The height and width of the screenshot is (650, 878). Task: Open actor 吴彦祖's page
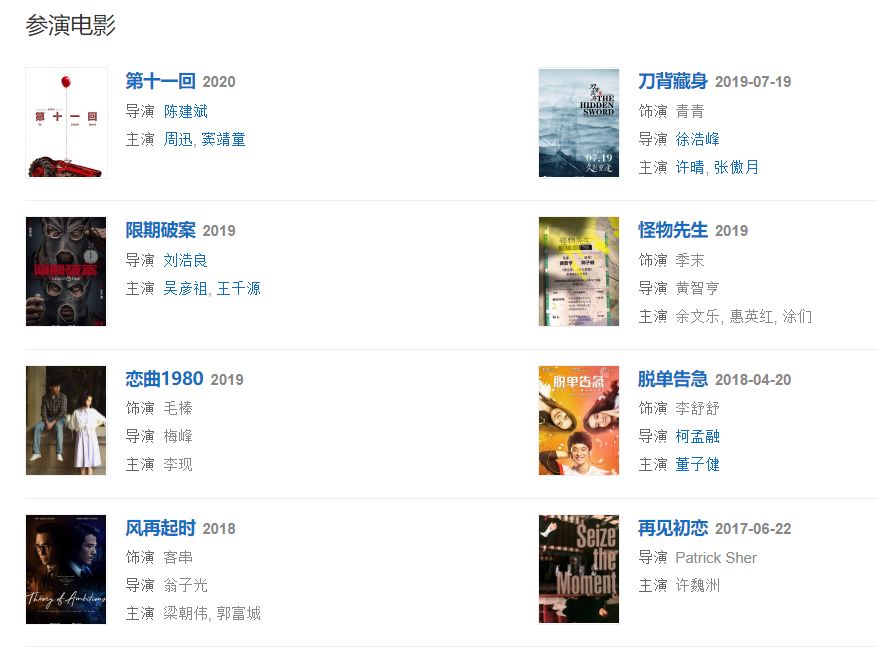click(x=186, y=288)
